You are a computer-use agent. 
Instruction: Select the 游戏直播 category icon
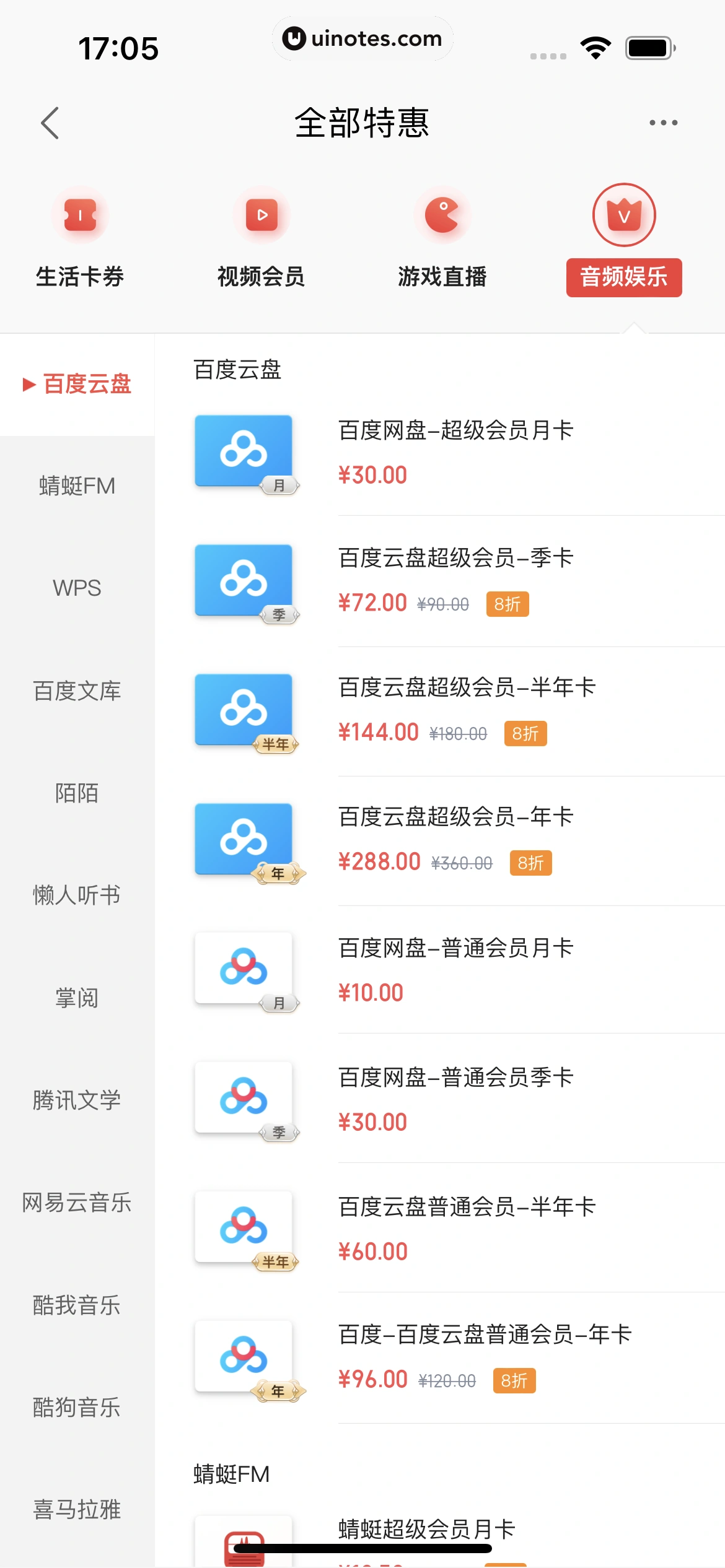(442, 215)
